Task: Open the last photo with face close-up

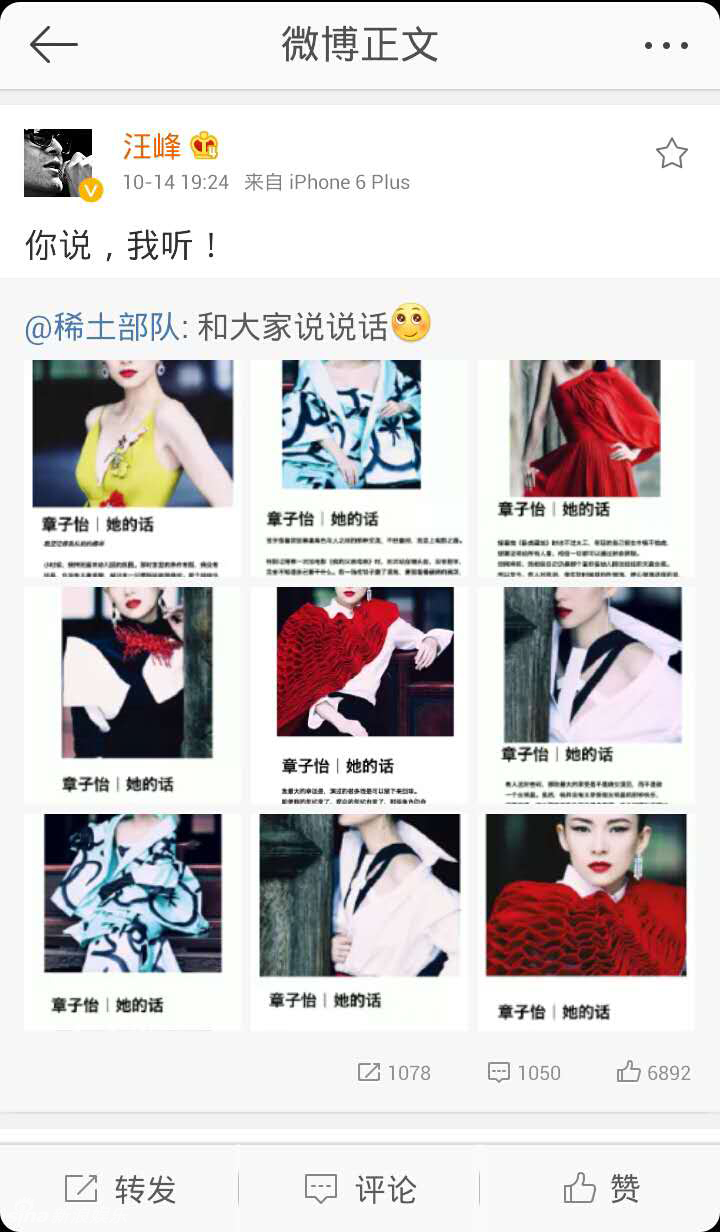Action: coord(586,921)
